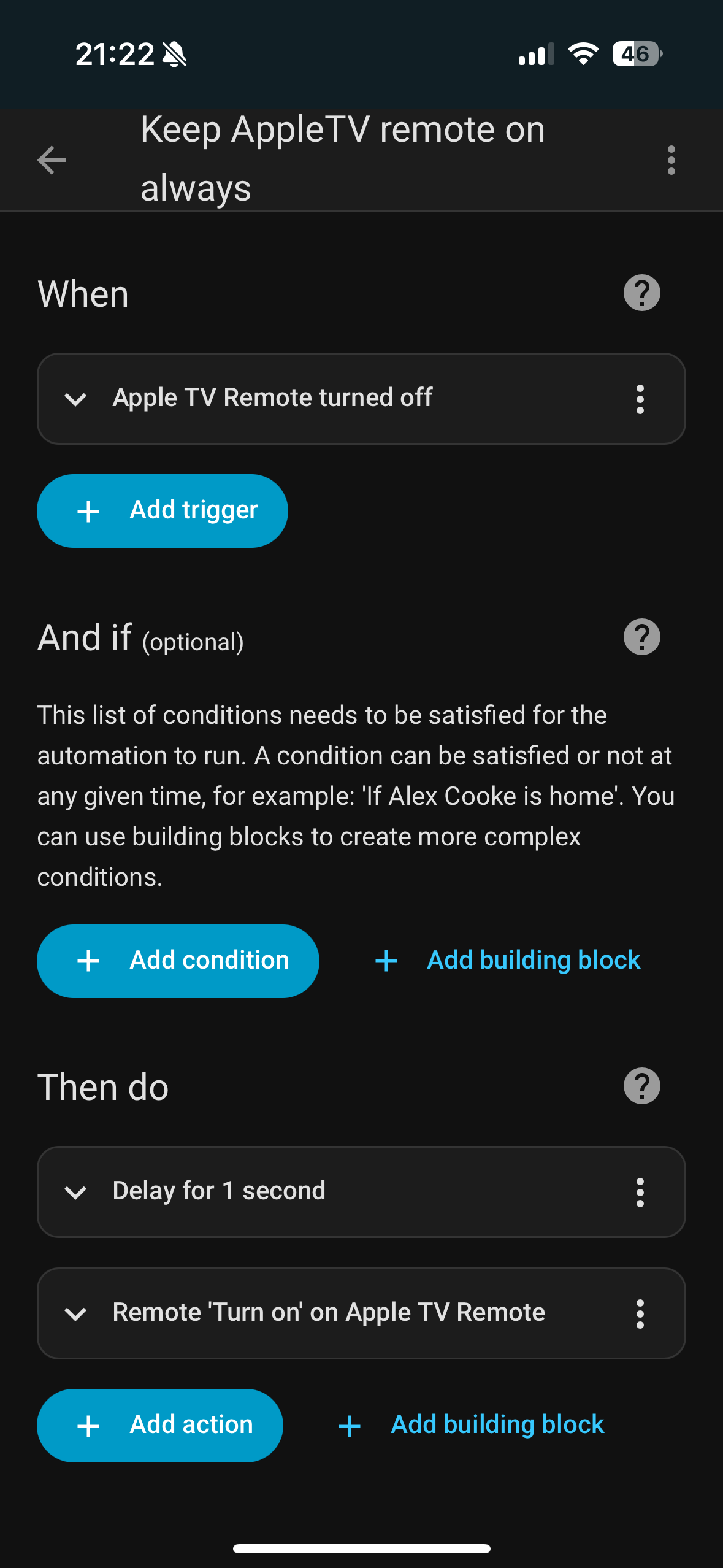Screen dimensions: 723x1568
Task: Show help for the And if section
Action: [641, 637]
